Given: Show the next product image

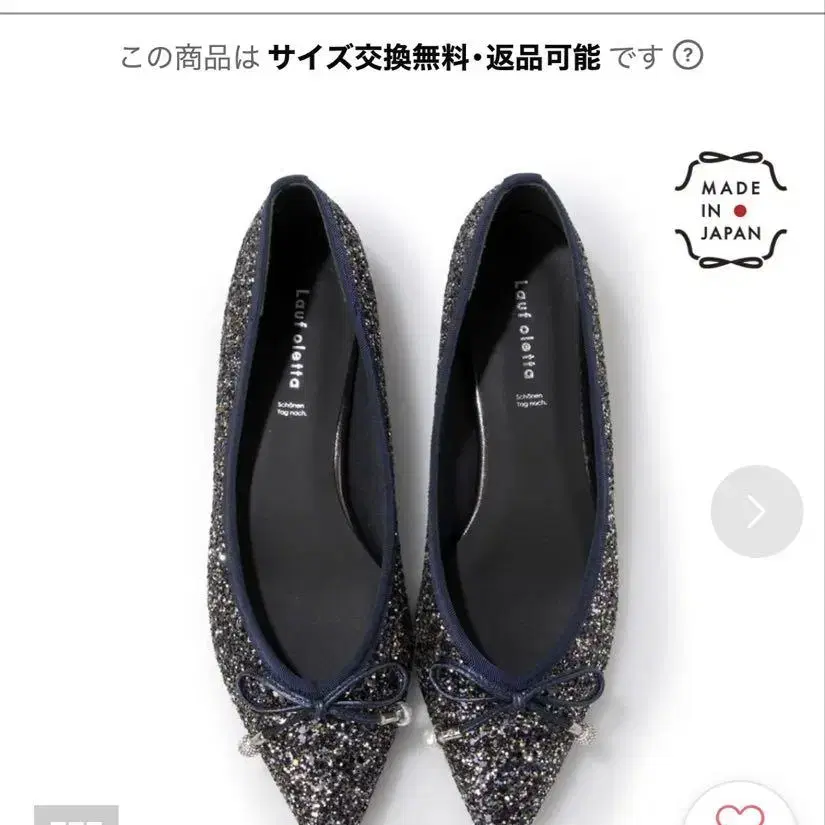Looking at the screenshot, I should click(756, 511).
